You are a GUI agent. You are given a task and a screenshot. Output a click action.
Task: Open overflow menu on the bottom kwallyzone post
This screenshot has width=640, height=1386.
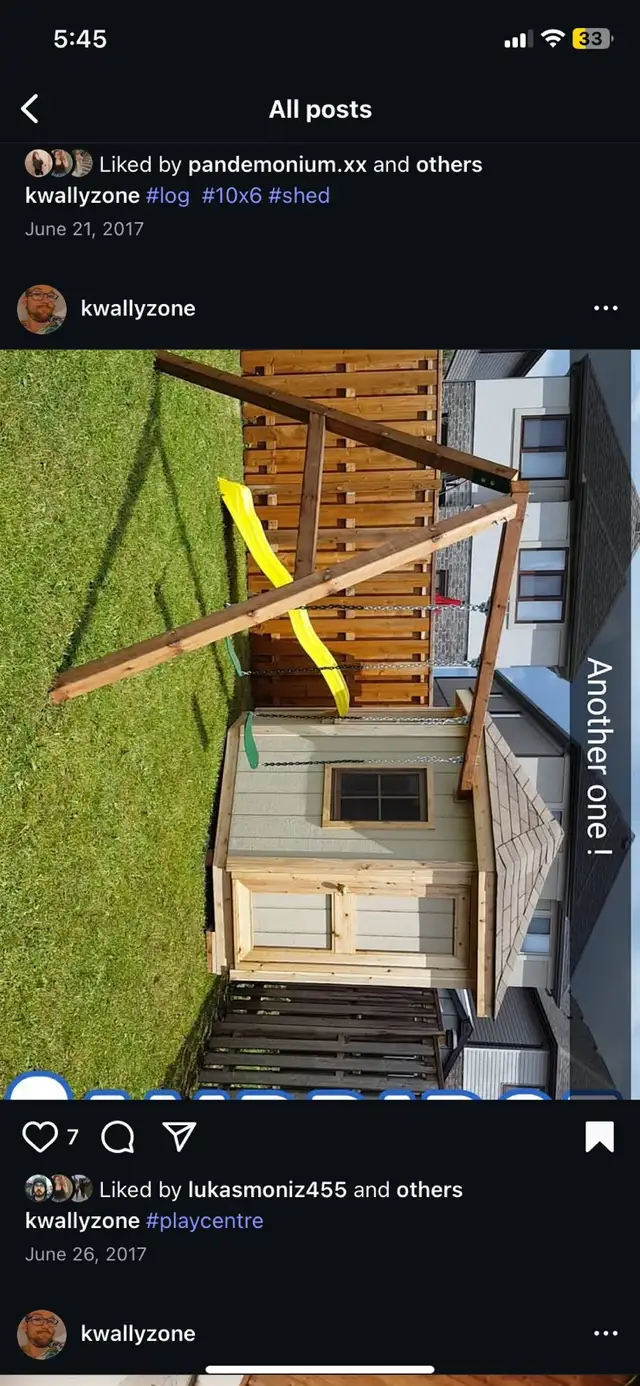(x=606, y=1333)
